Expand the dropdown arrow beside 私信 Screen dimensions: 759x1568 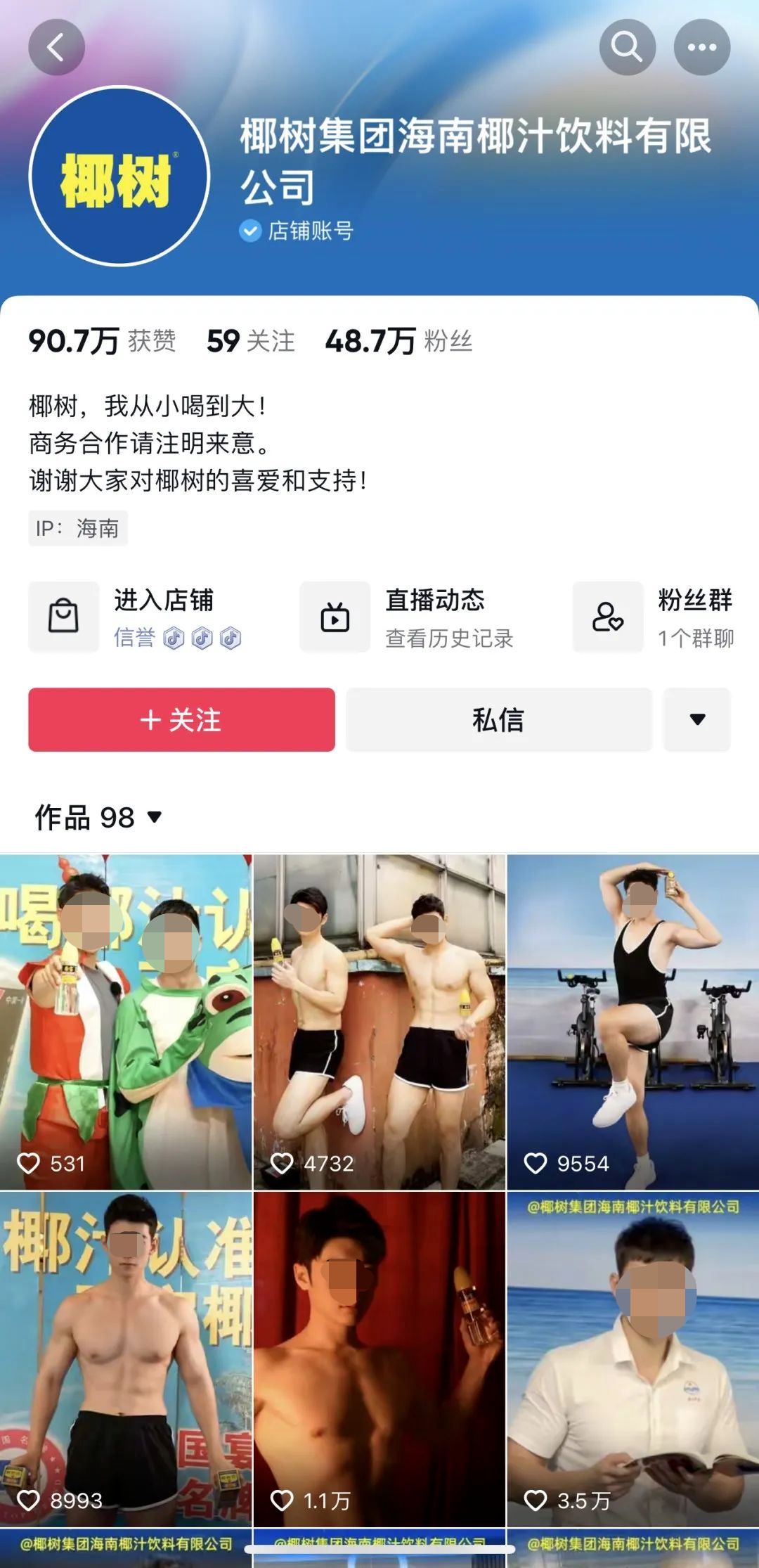697,719
